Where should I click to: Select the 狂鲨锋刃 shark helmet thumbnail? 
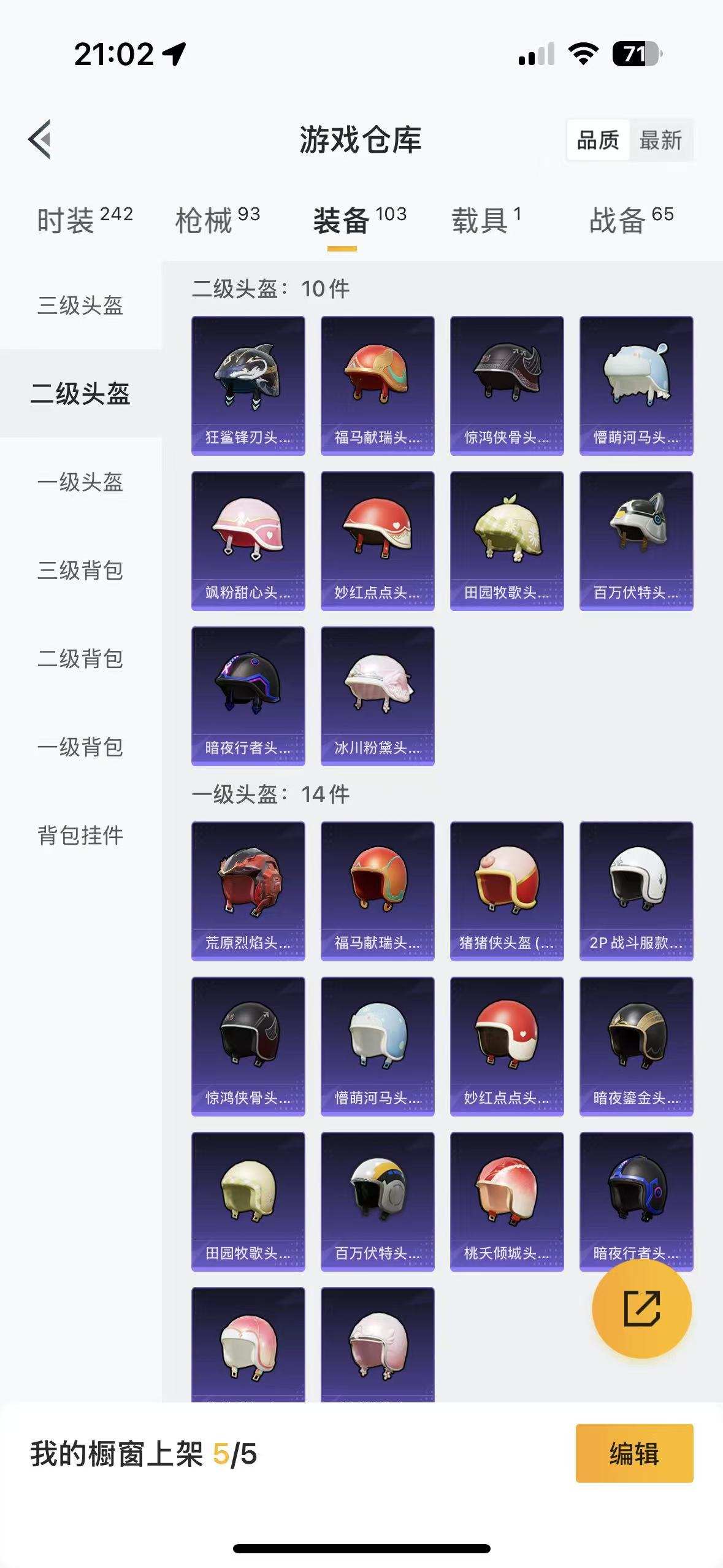(x=248, y=385)
